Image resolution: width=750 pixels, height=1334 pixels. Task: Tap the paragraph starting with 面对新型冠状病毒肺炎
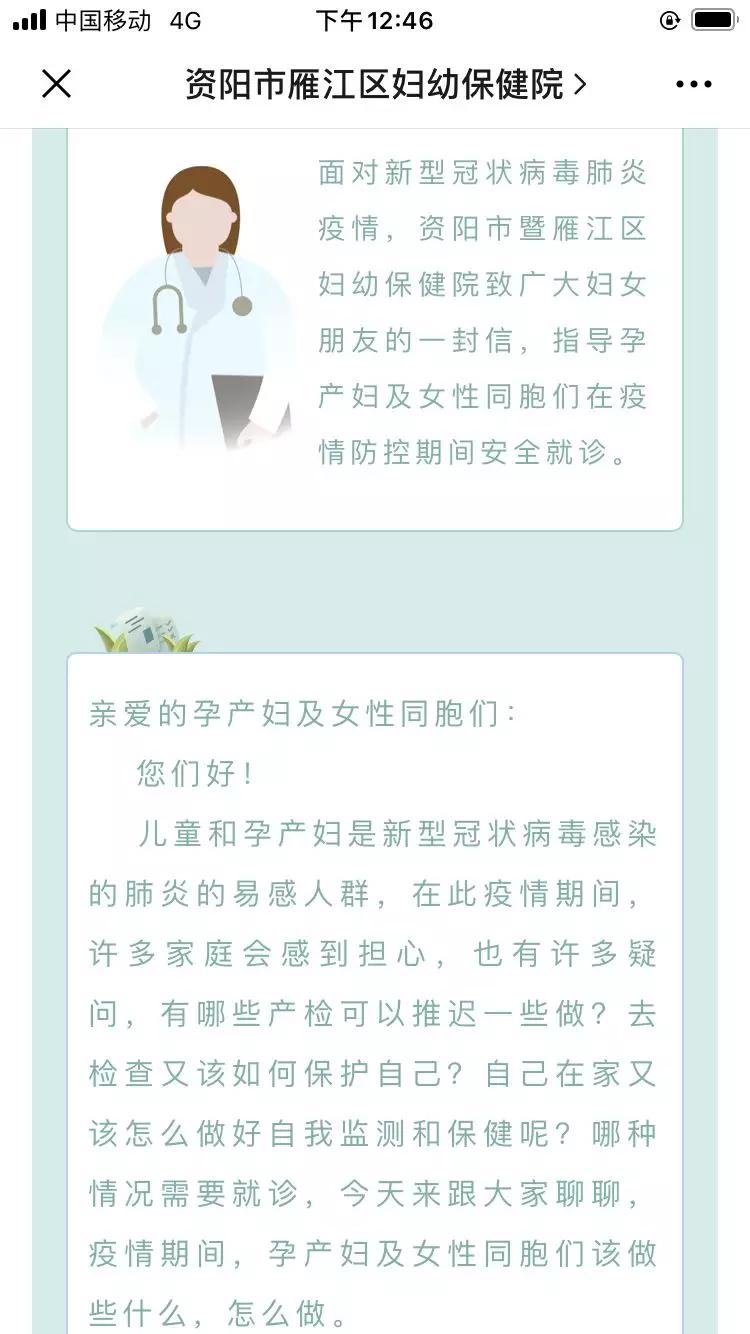(482, 310)
